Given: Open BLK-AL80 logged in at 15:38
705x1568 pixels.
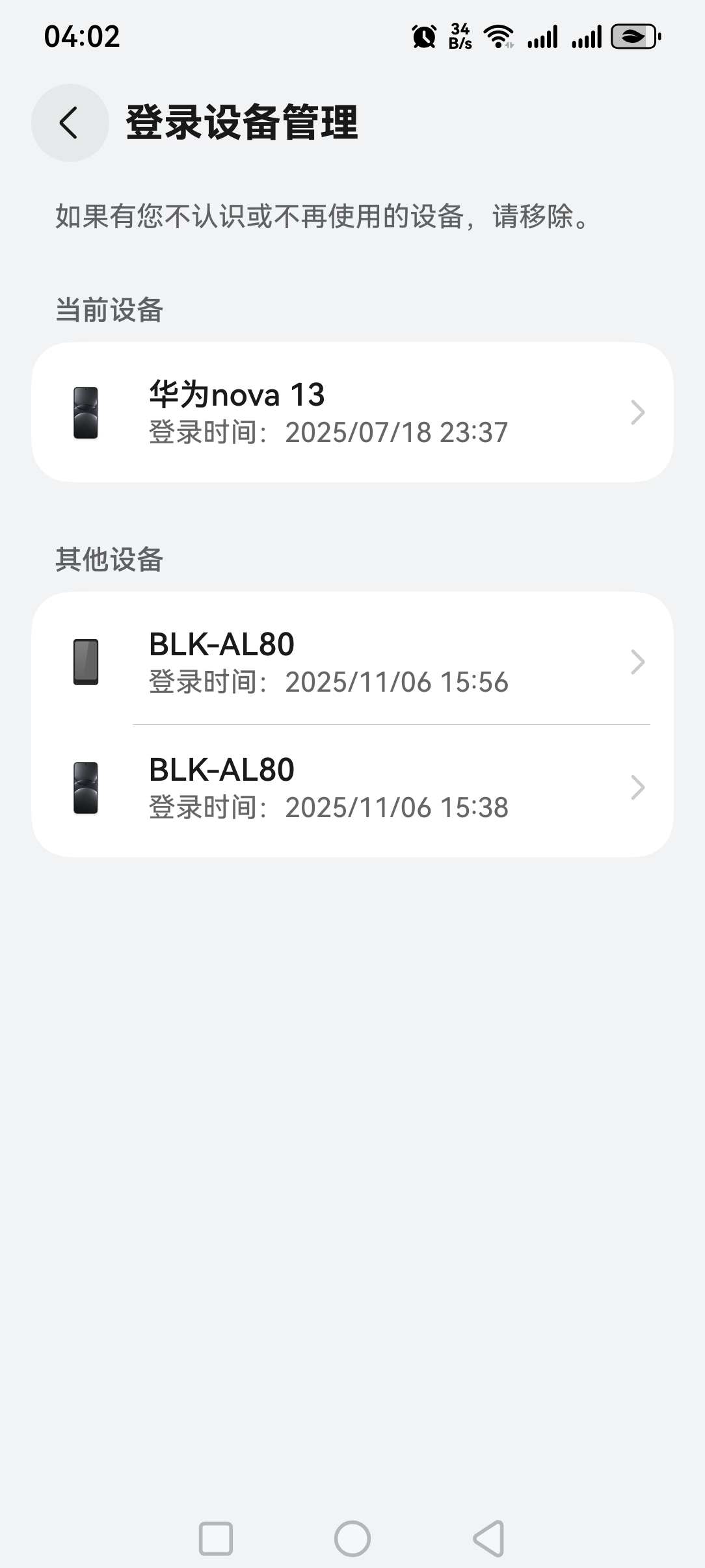Looking at the screenshot, I should click(352, 787).
